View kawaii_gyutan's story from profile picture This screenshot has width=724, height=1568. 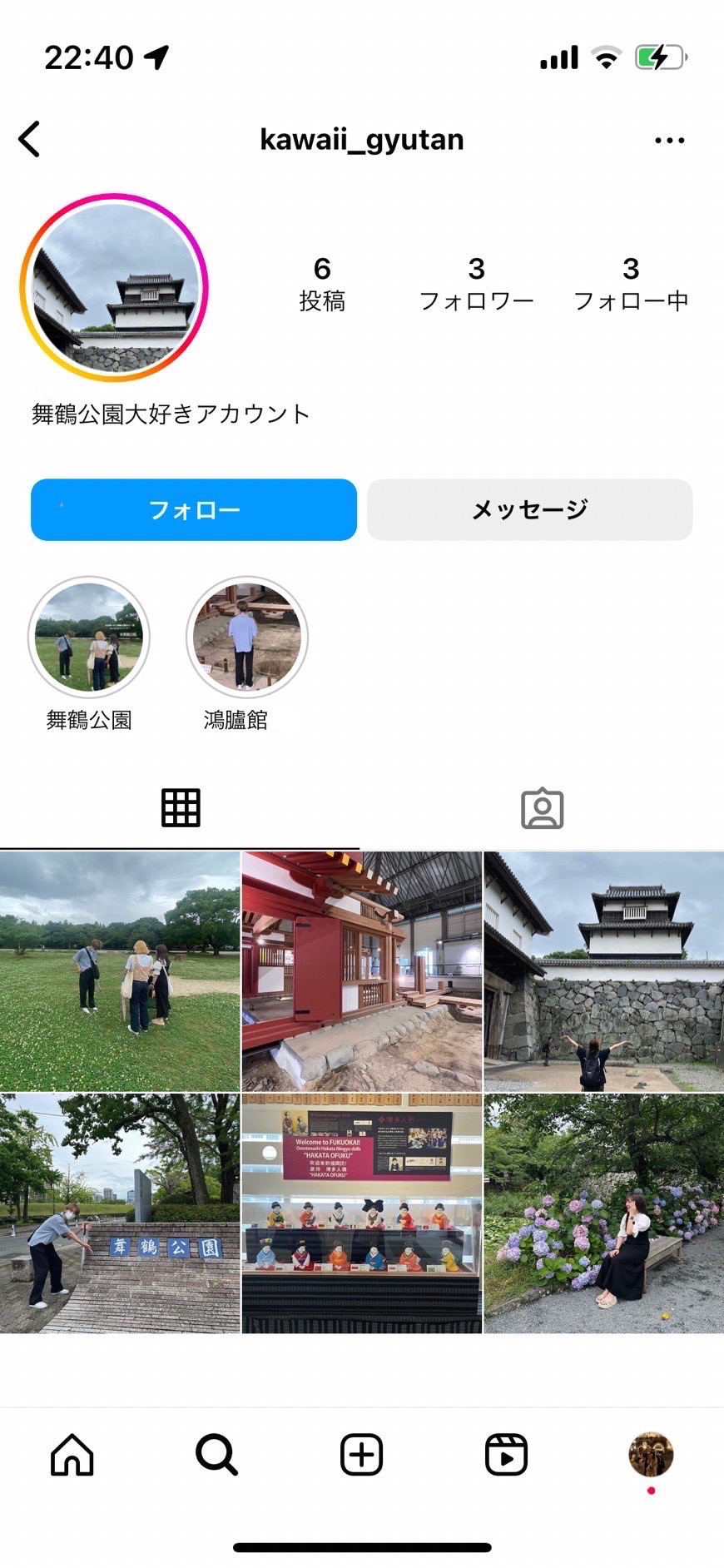[114, 288]
